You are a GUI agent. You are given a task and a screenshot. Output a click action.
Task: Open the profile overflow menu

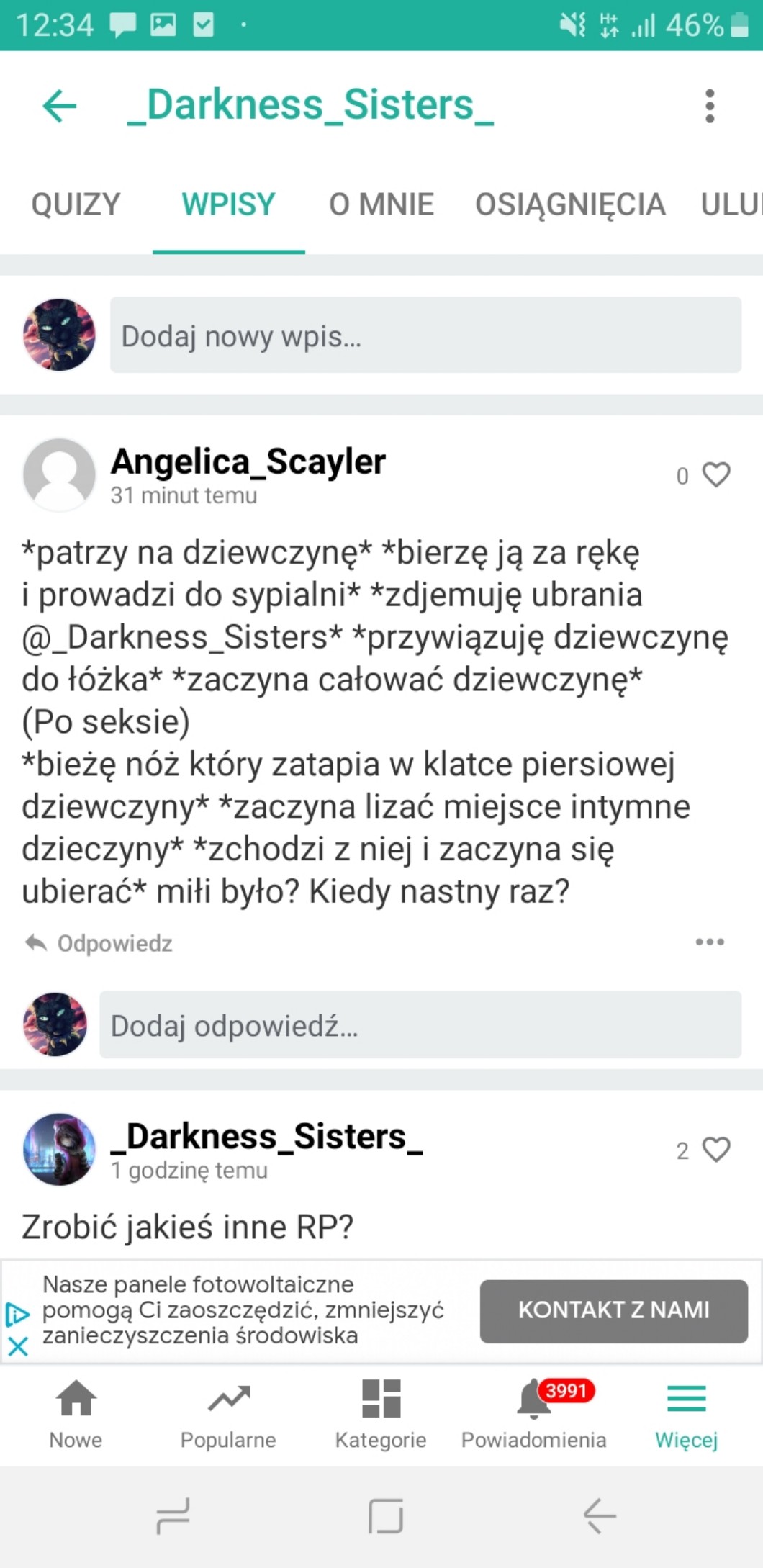(710, 106)
